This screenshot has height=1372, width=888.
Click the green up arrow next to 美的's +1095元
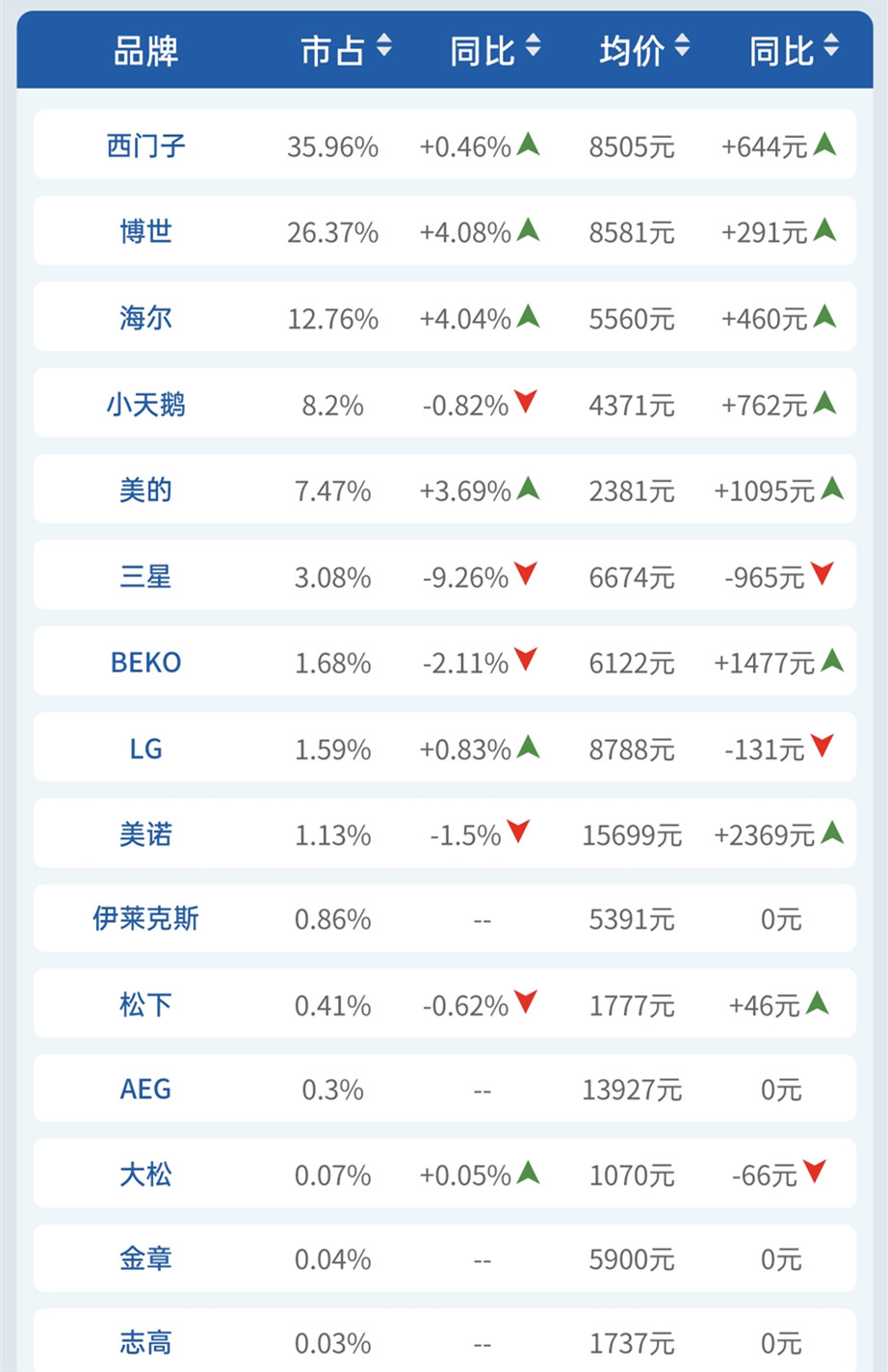point(830,490)
